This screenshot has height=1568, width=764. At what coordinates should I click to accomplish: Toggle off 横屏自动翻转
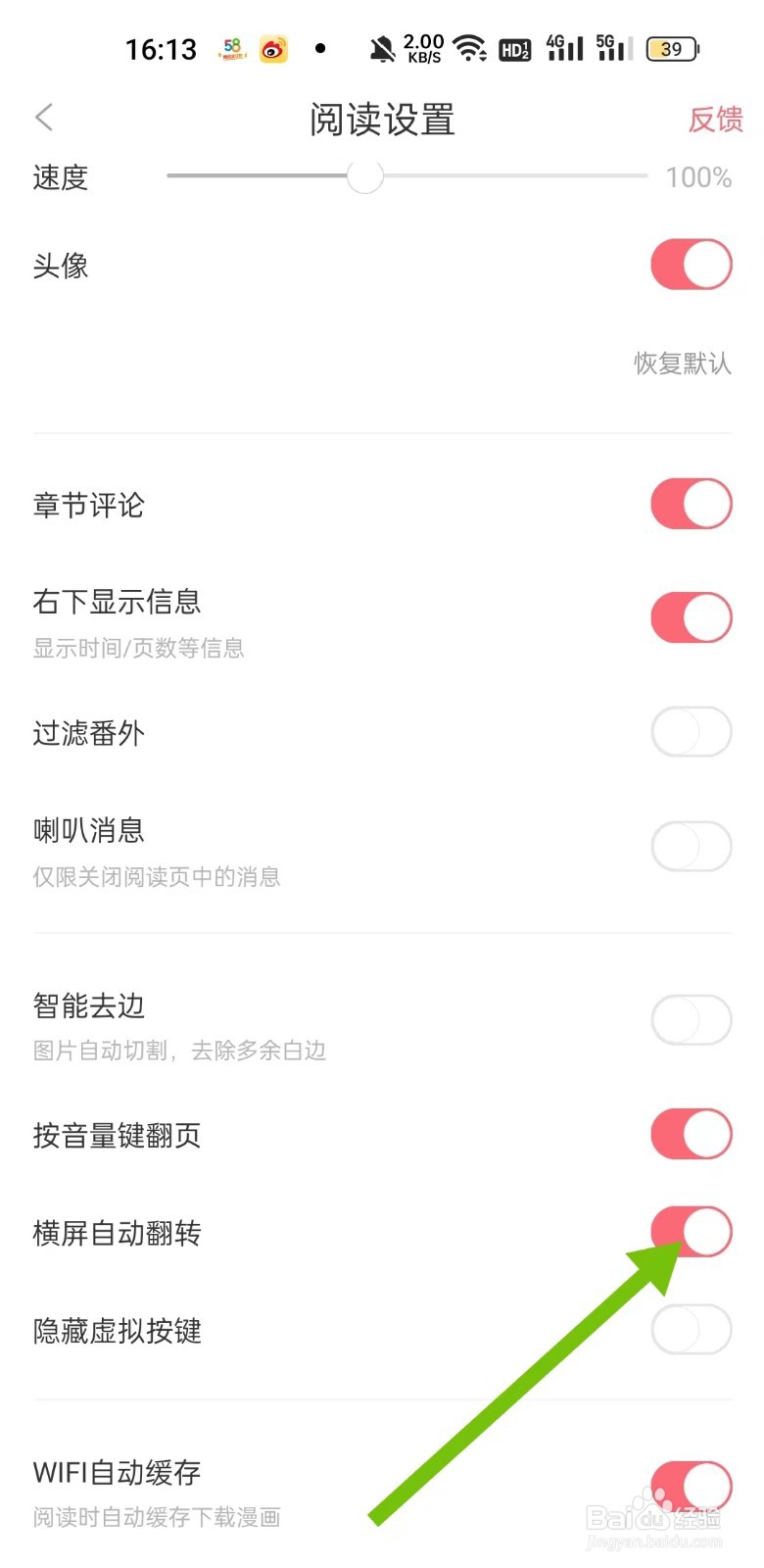tap(692, 1232)
